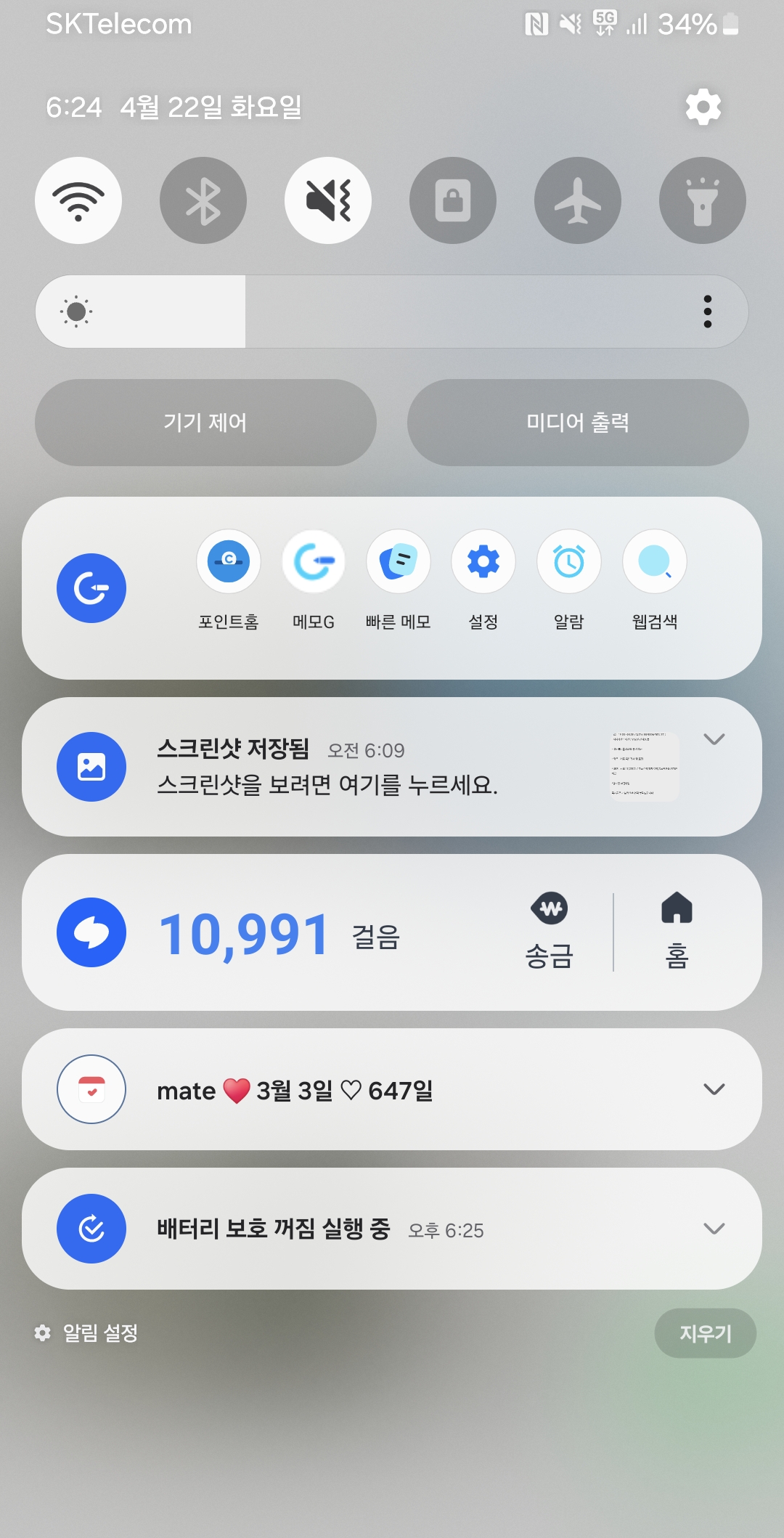Viewport: 784px width, 1538px height.
Task: Turn off Wi-Fi quick toggle
Action: point(78,200)
